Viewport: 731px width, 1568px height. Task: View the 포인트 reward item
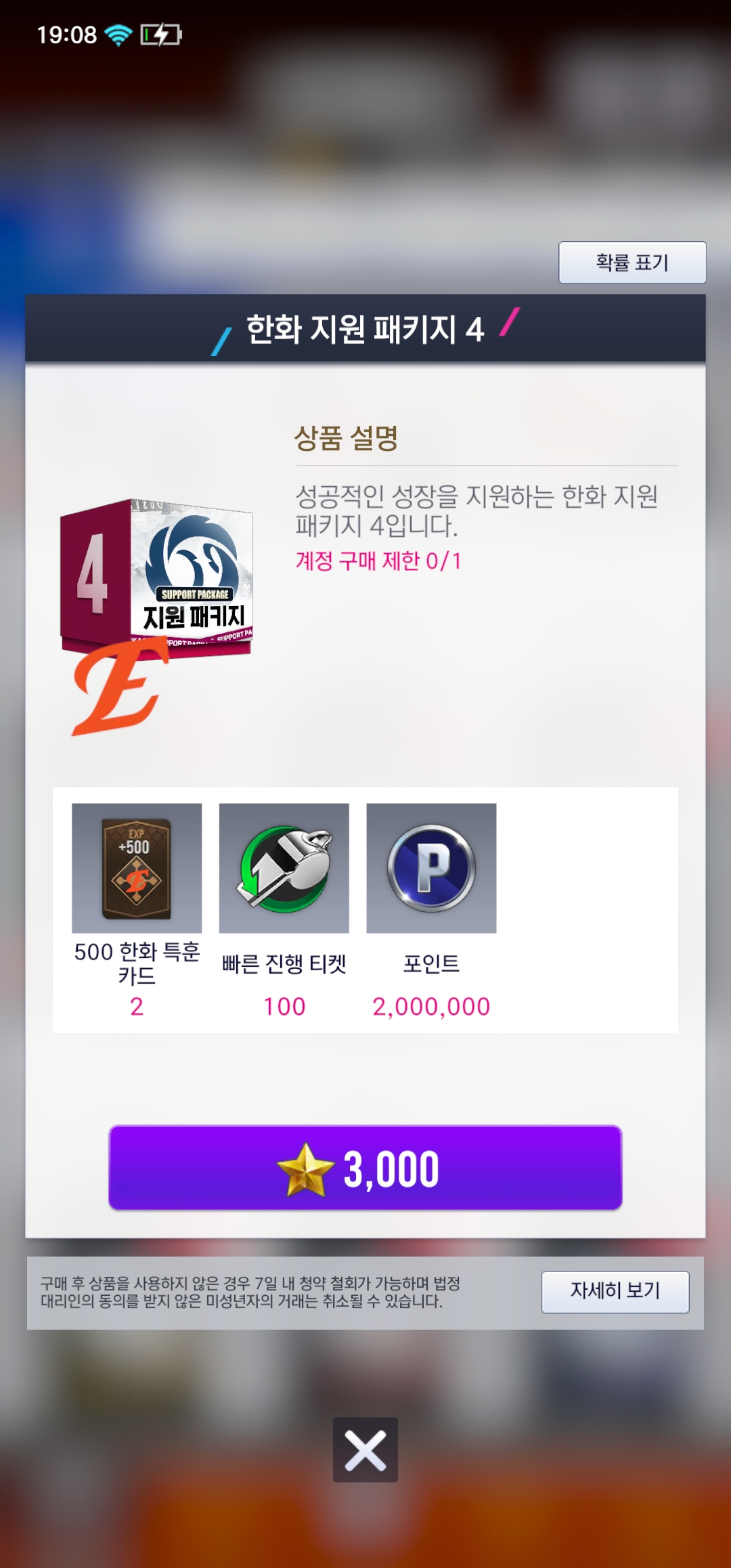tap(431, 869)
